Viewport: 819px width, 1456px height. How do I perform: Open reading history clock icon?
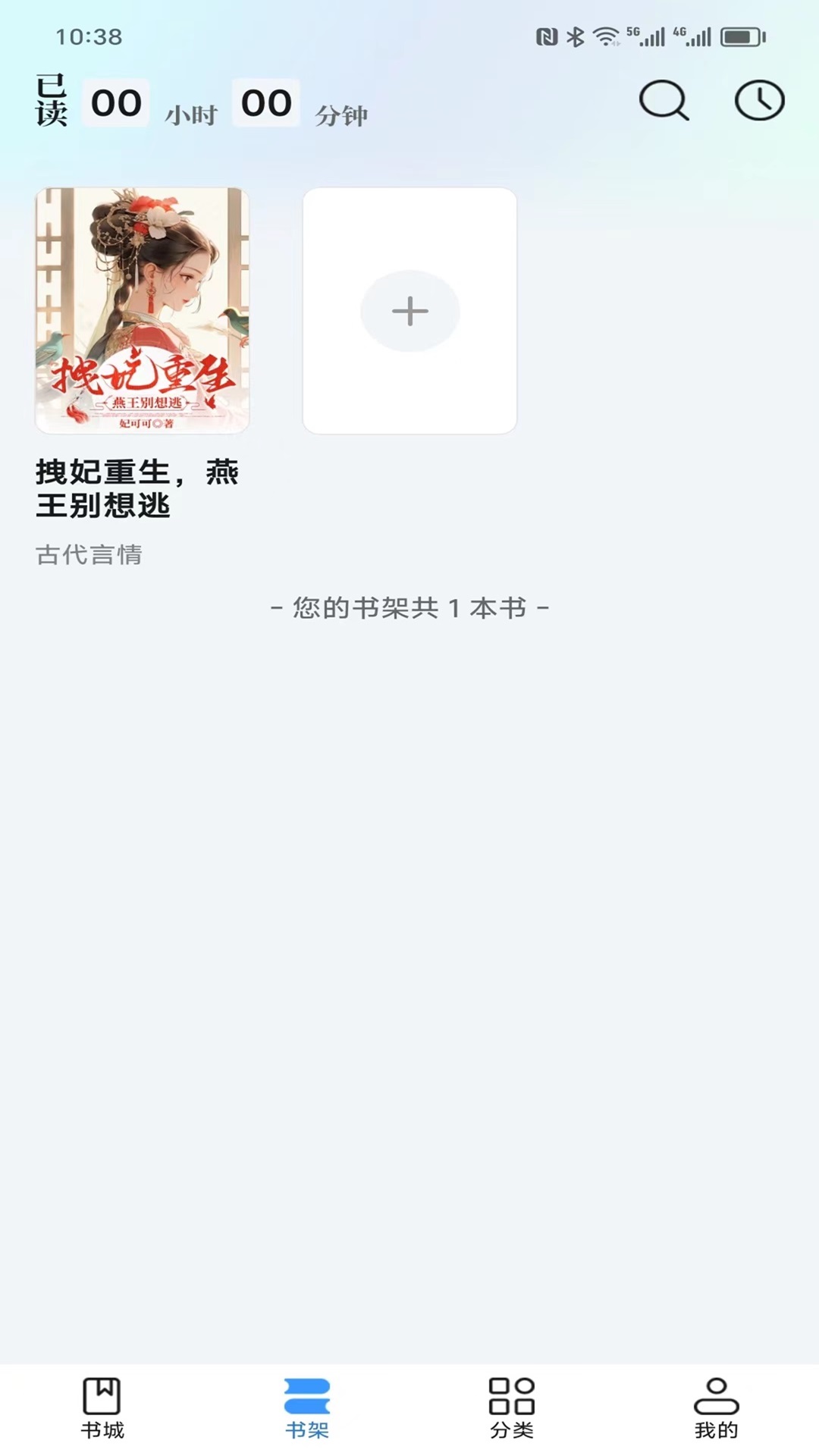click(x=759, y=101)
